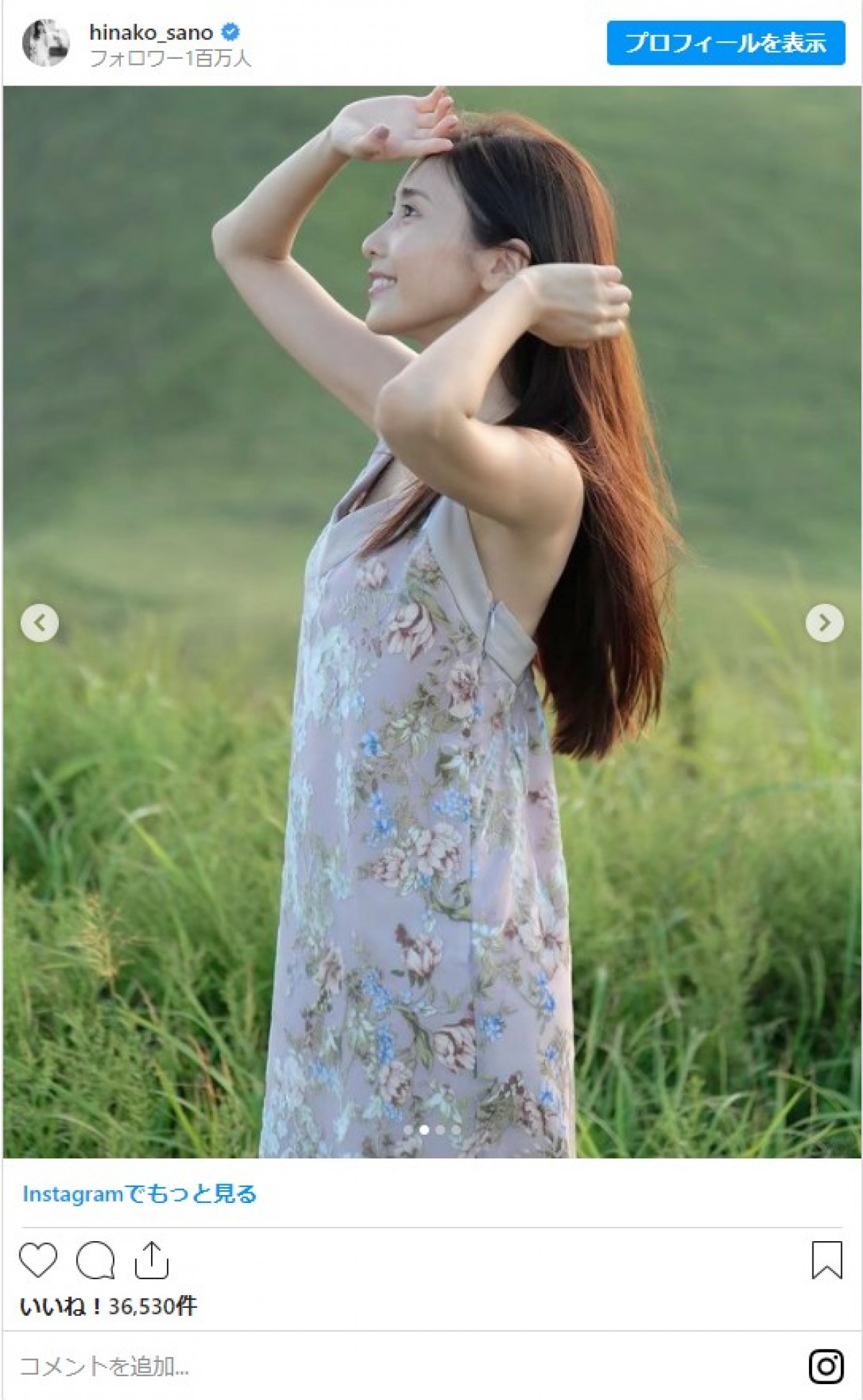863x1400 pixels.
Task: Open comments via the speech bubble icon
Action: (x=95, y=1260)
